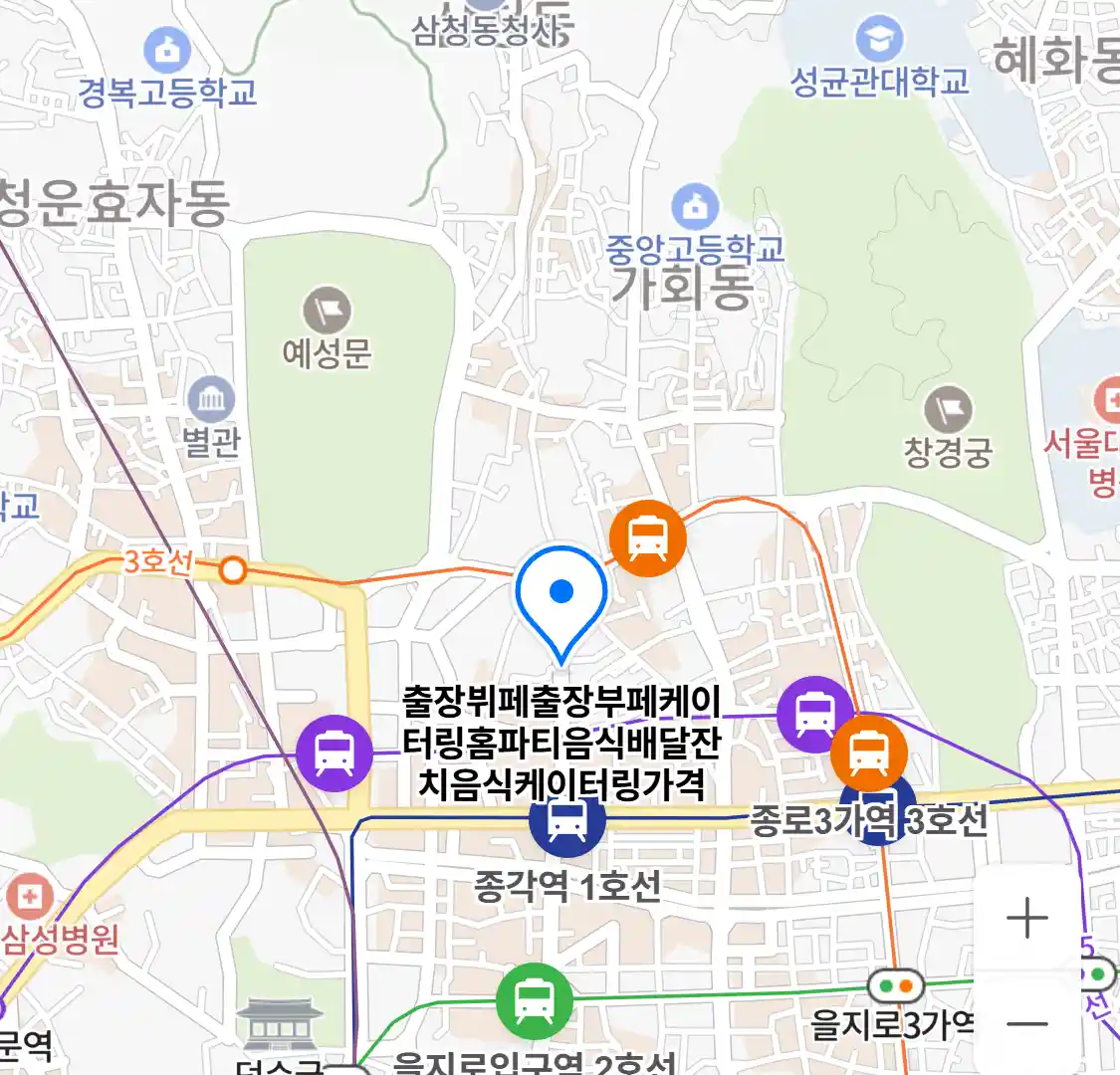
Task: Select the 창경궁 landmark marker
Action: (x=949, y=410)
